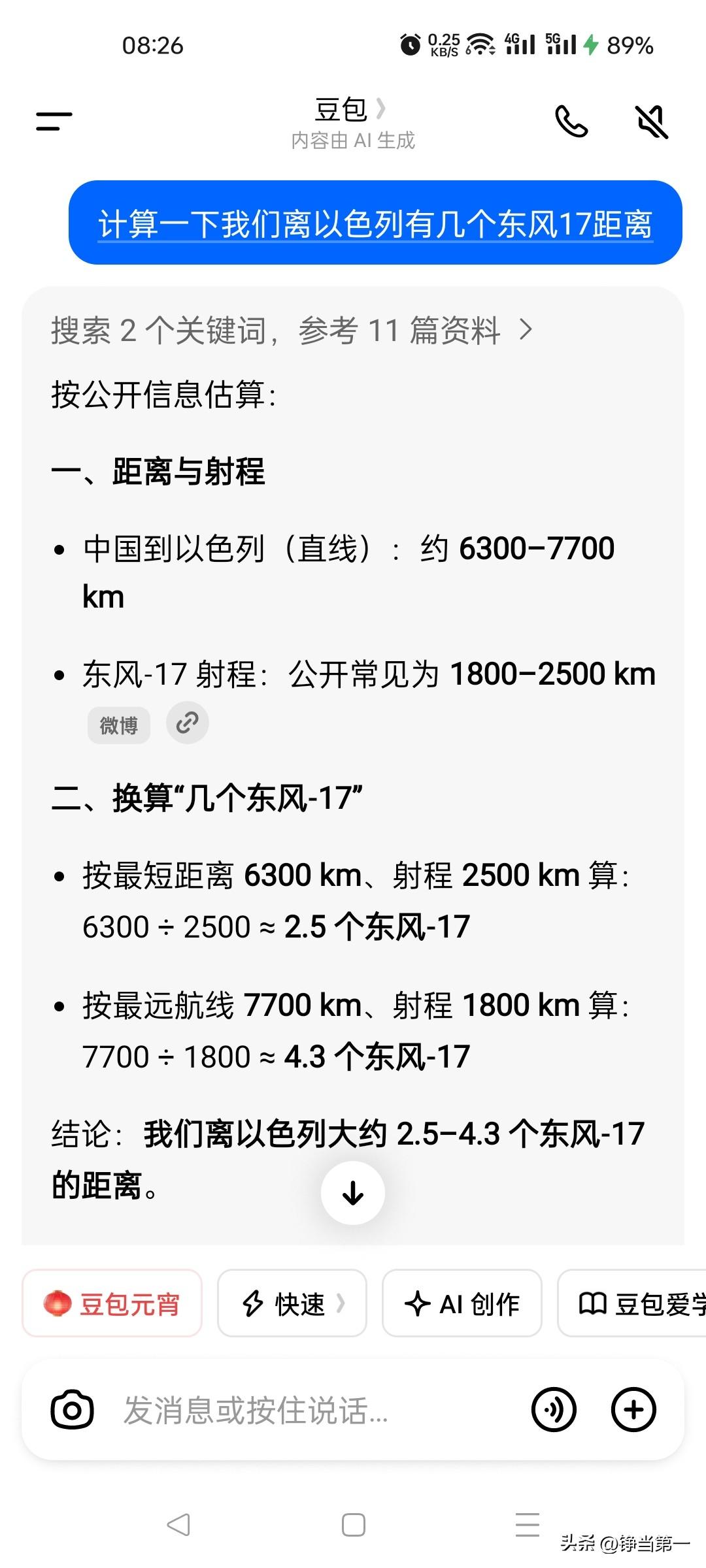Start voice input with the speak icon

[552, 1409]
